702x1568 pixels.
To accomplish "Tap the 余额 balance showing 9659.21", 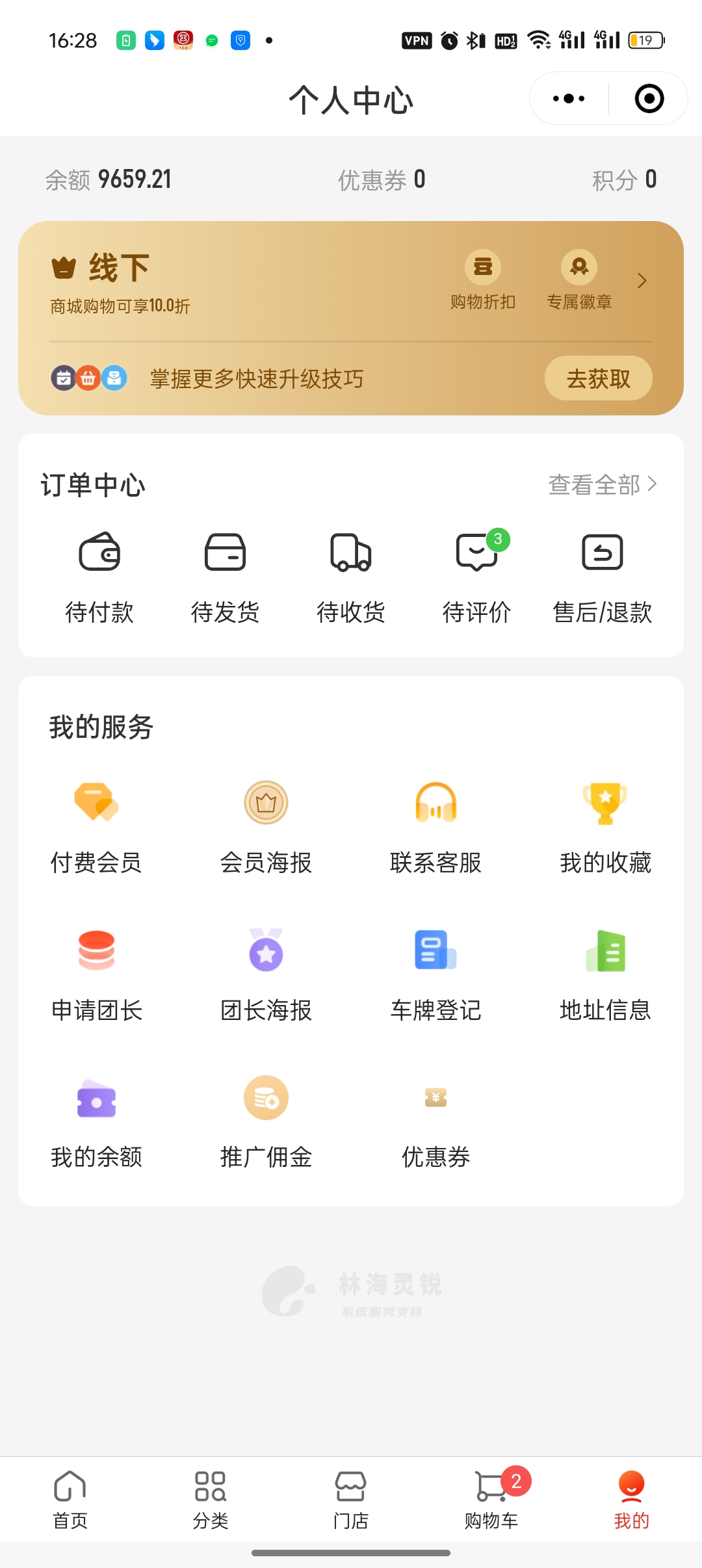I will point(107,179).
